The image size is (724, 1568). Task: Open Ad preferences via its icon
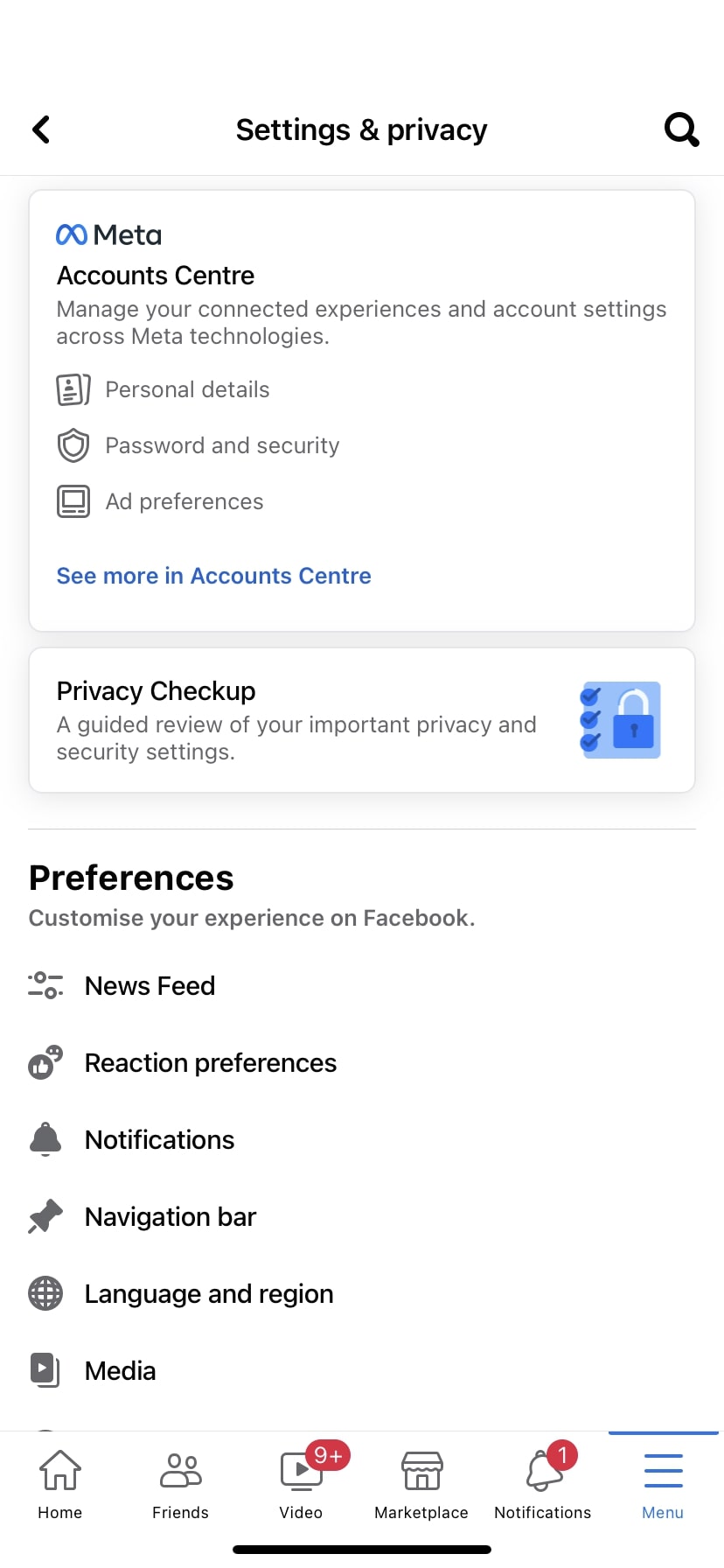point(73,500)
